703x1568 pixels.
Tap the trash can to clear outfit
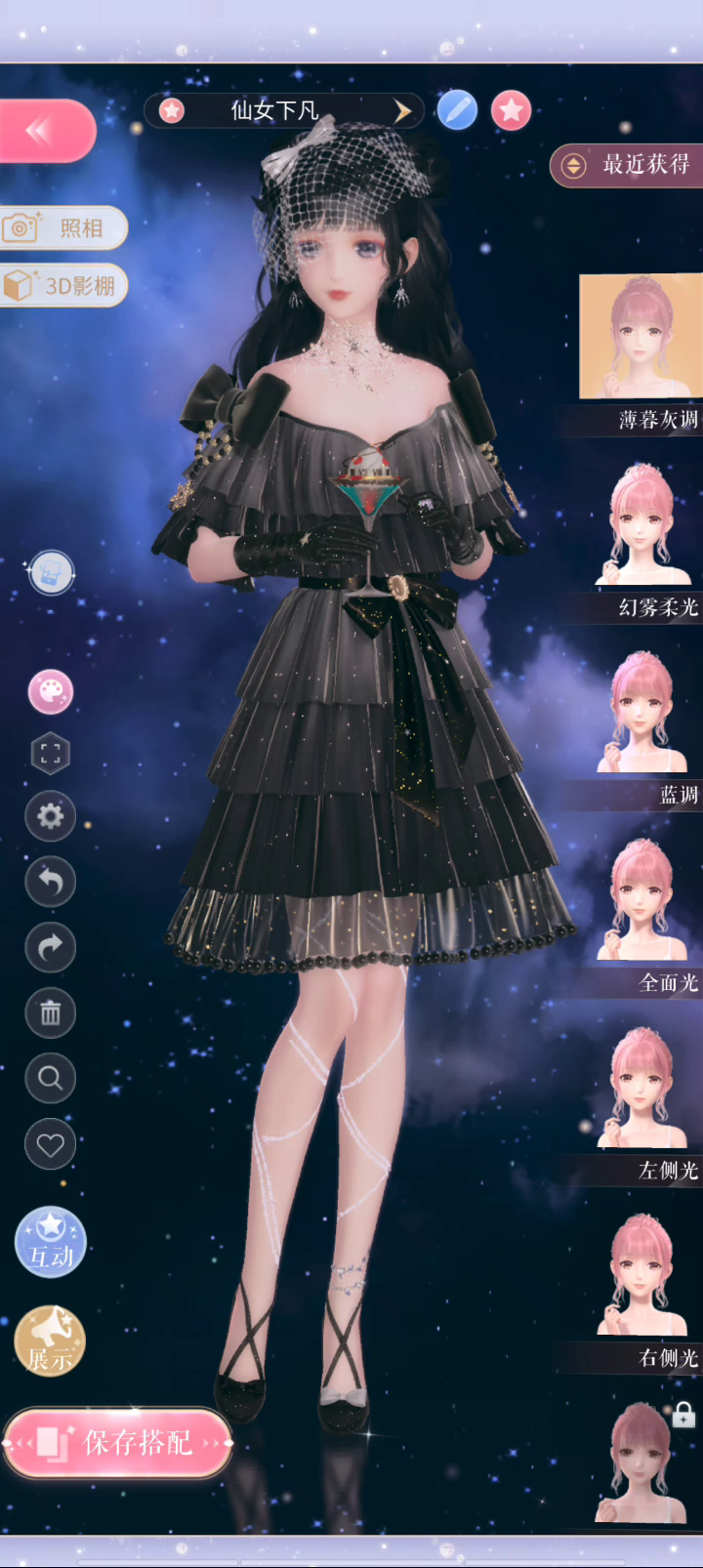click(51, 1012)
